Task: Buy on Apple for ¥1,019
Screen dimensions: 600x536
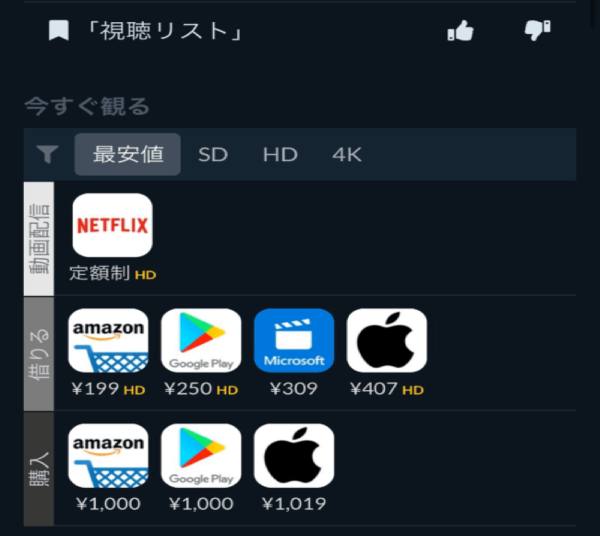Action: click(x=293, y=456)
